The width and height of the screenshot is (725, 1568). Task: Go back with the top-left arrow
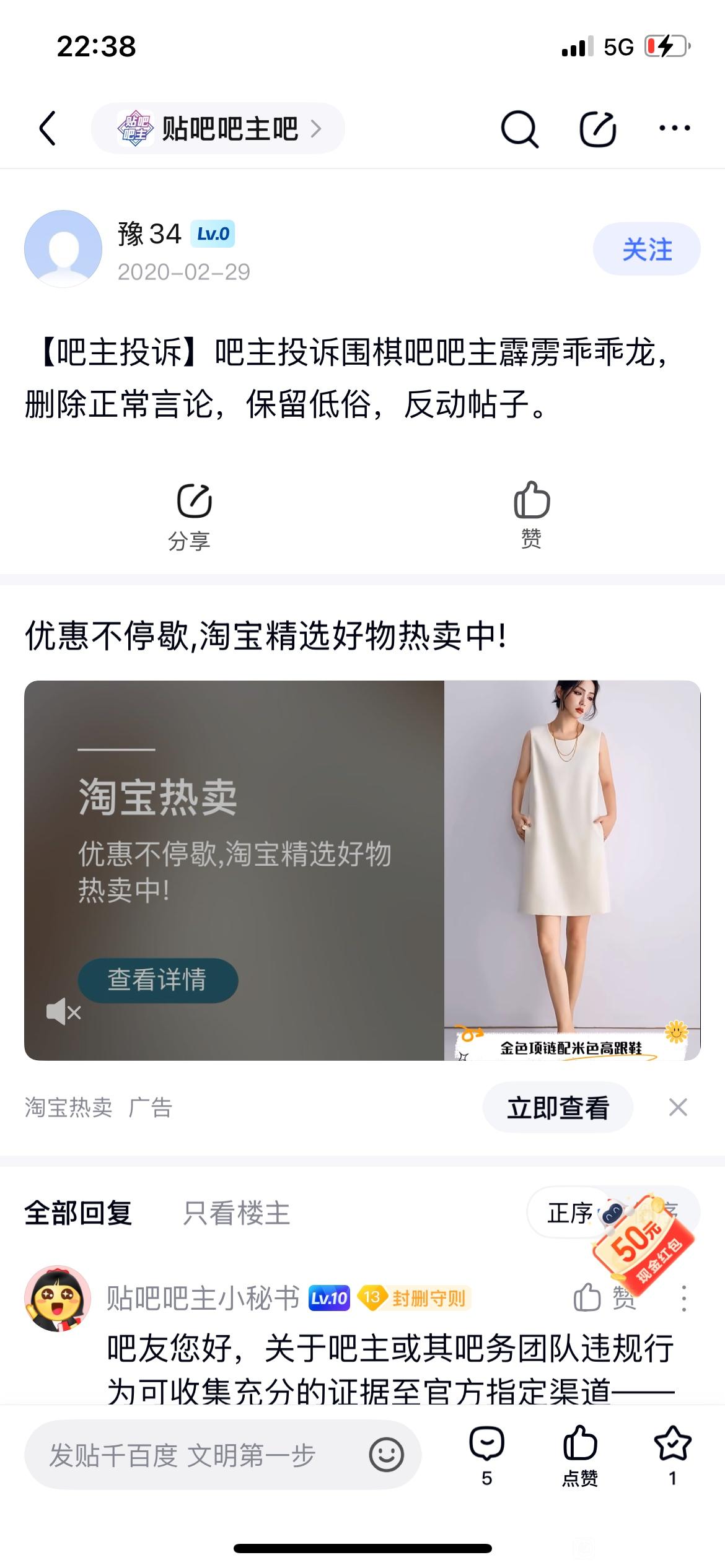click(48, 128)
